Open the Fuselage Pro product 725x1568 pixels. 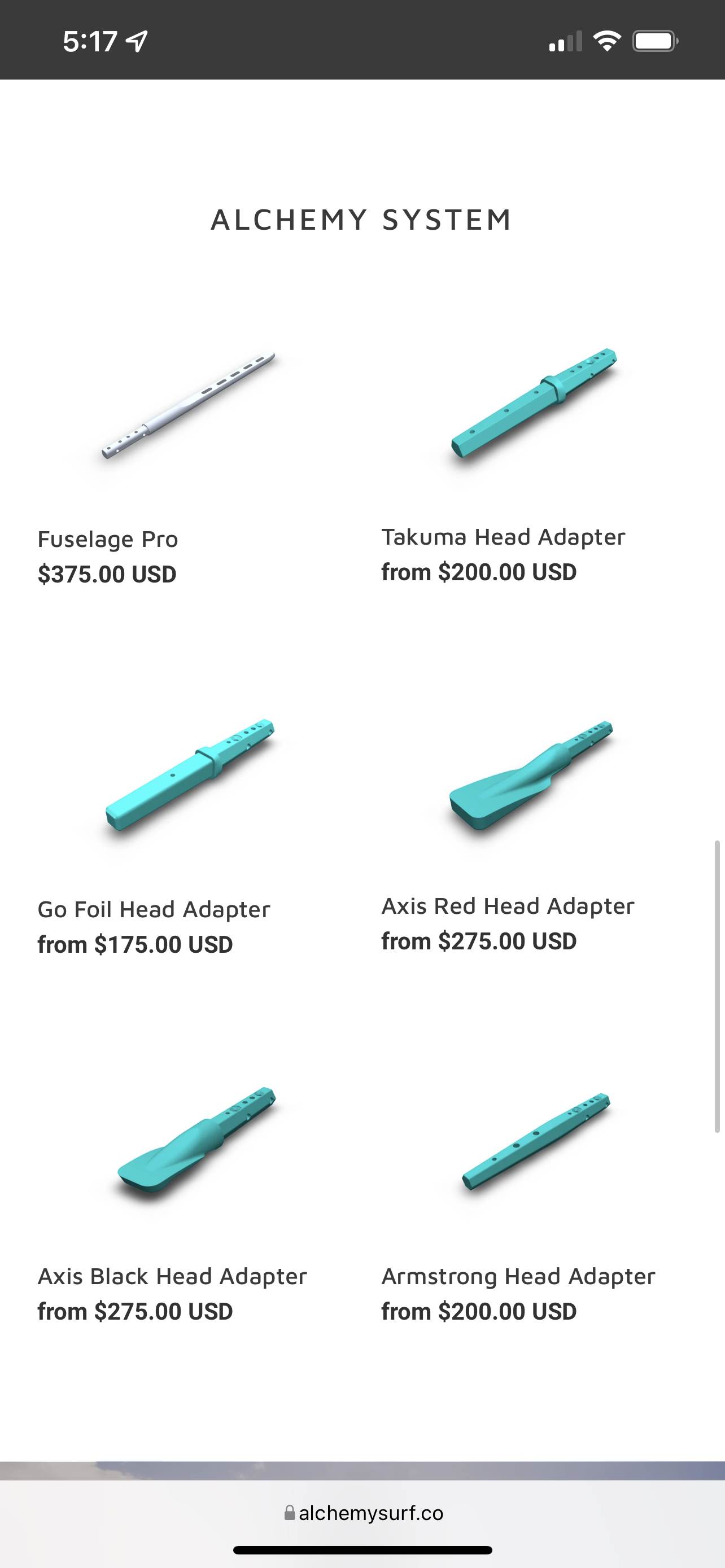pyautogui.click(x=108, y=539)
